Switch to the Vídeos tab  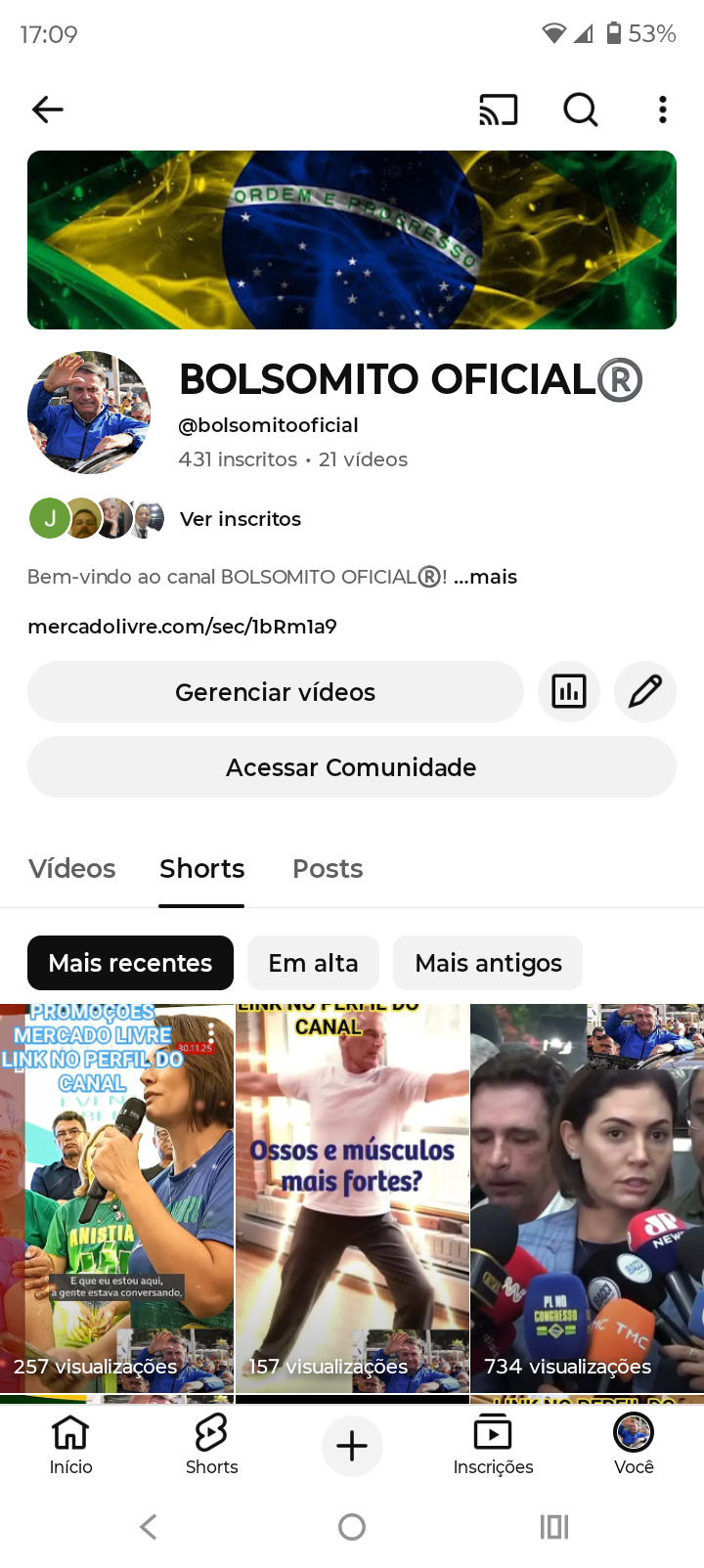coord(72,869)
